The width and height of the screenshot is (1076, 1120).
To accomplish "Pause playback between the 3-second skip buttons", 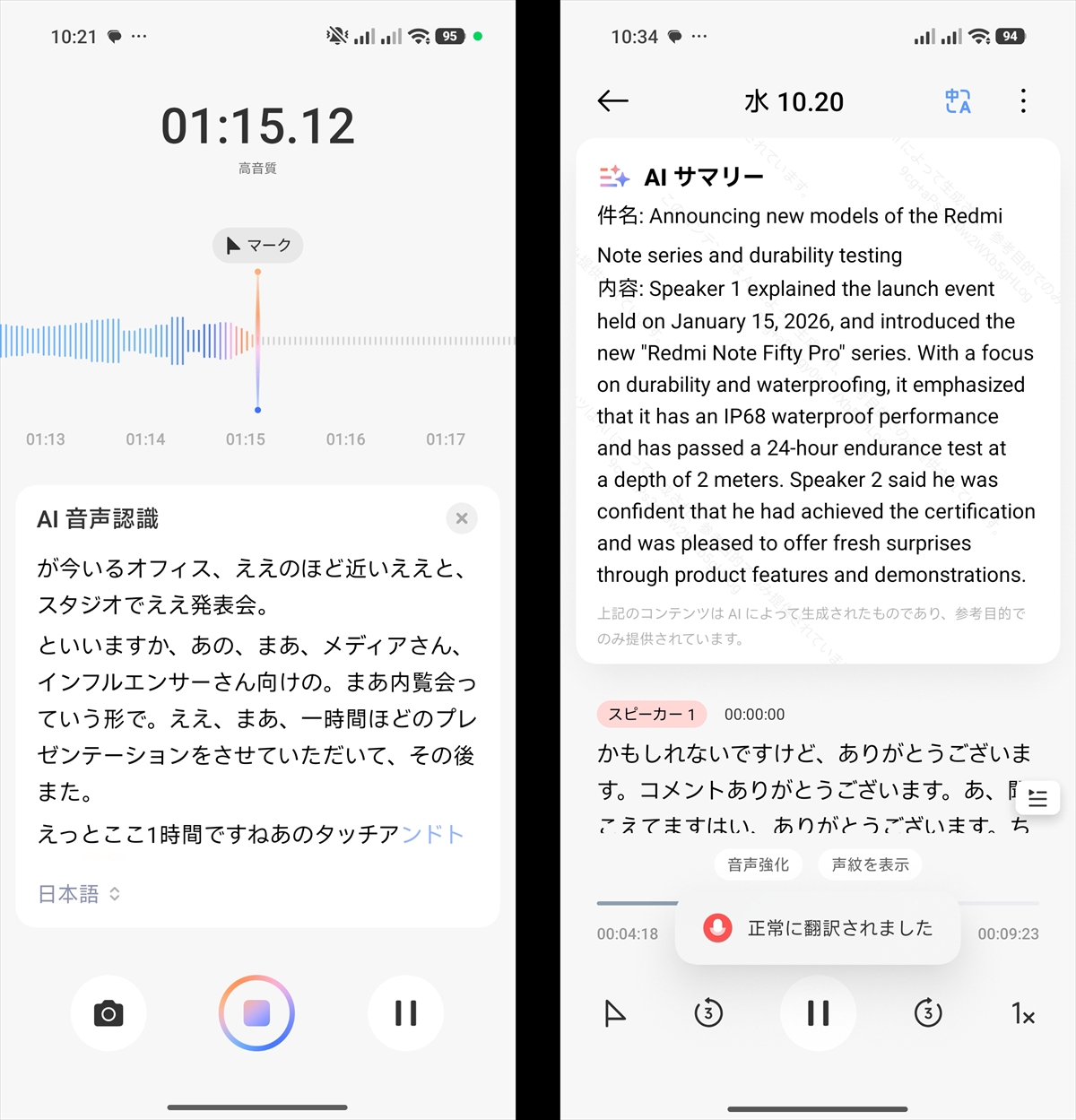I will pos(818,1013).
